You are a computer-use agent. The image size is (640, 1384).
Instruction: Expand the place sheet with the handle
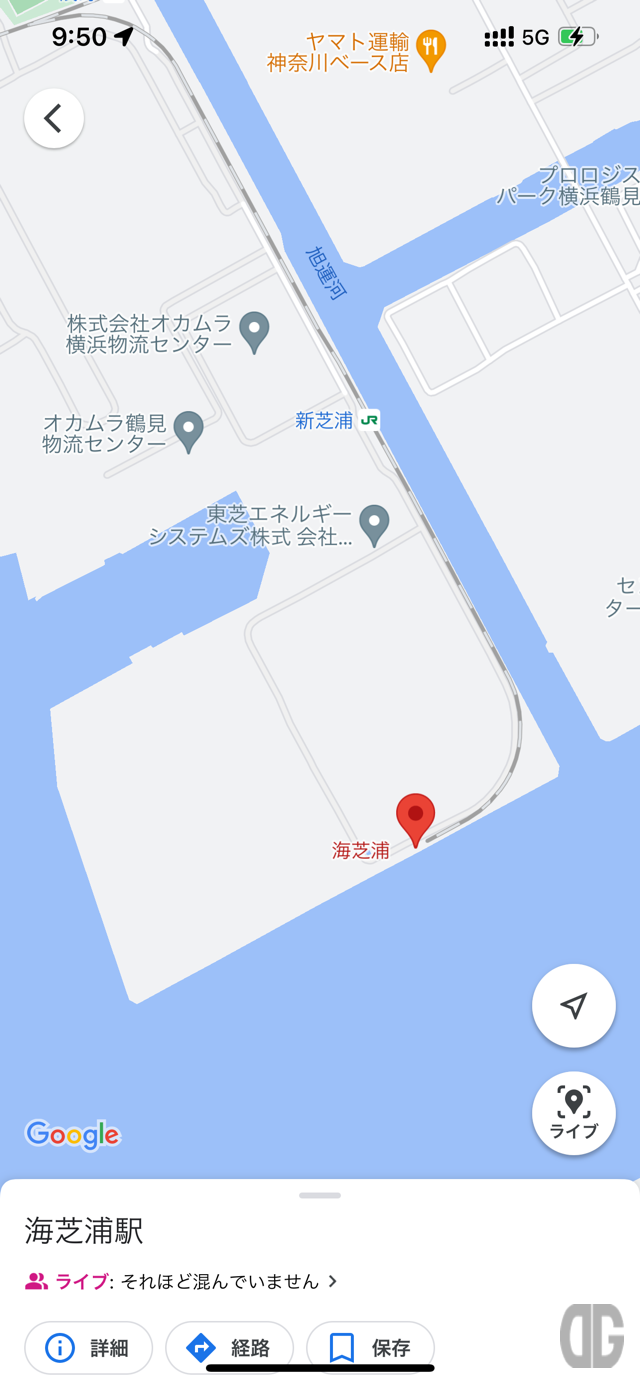pyautogui.click(x=320, y=1195)
